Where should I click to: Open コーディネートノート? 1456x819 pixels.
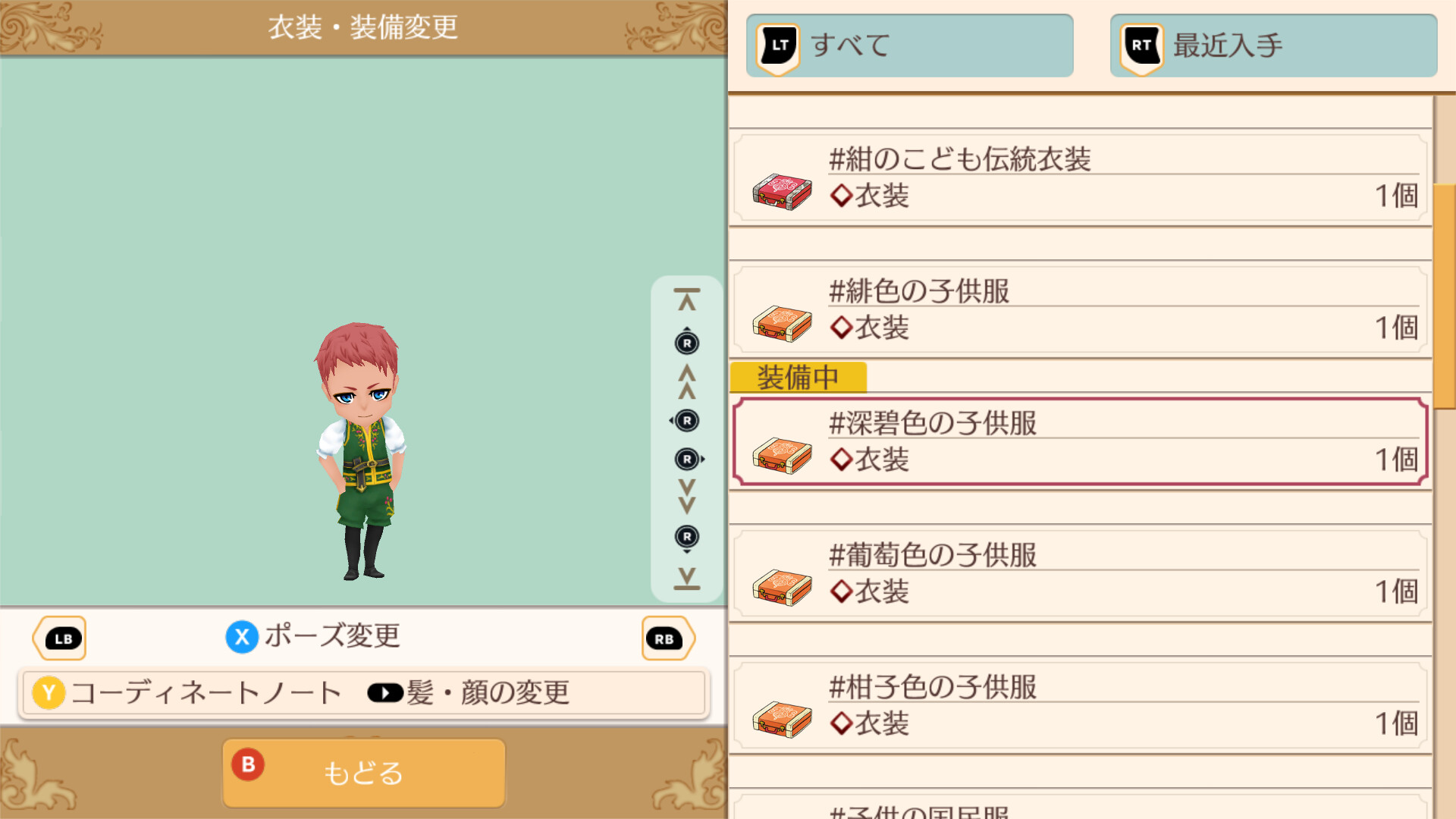[x=188, y=693]
